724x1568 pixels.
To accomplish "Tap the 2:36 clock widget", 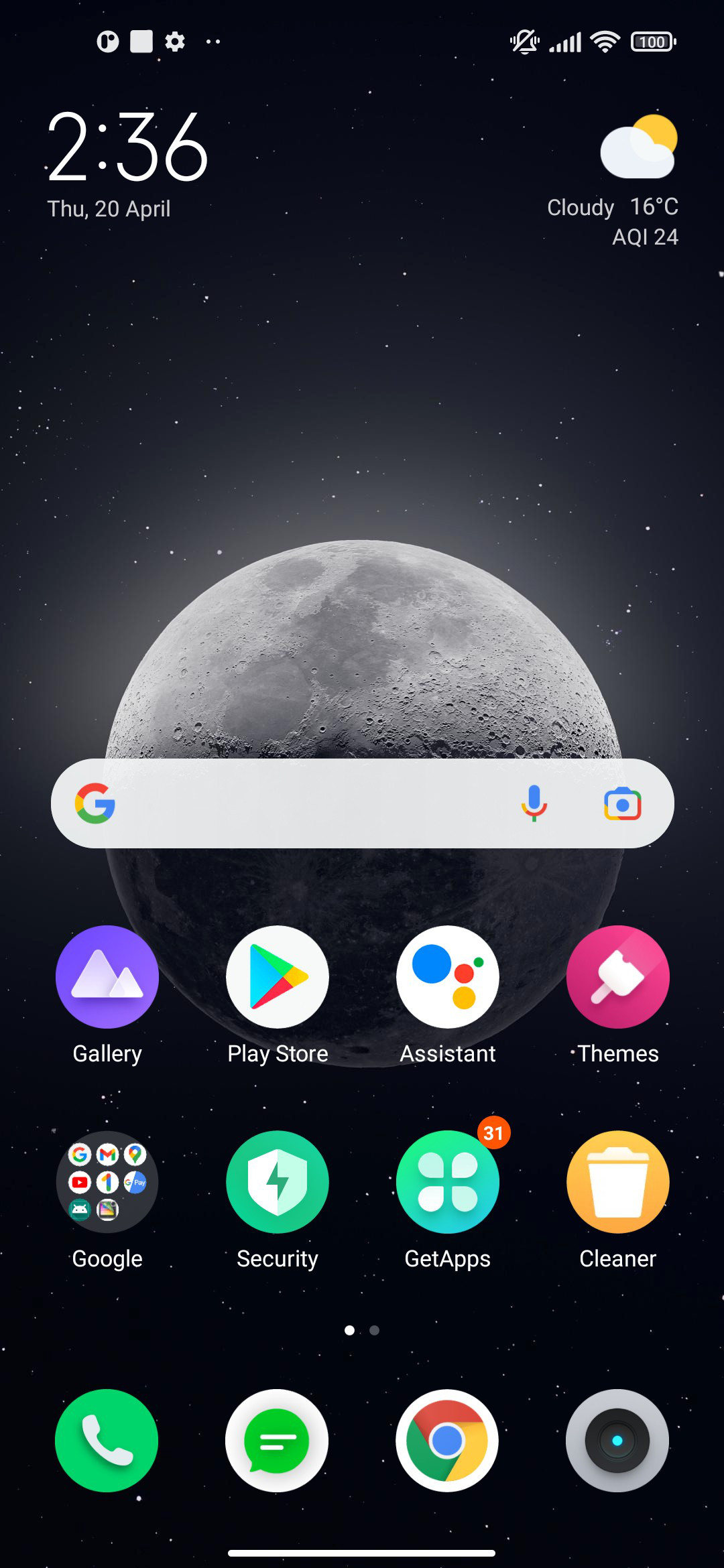I will coord(127,147).
